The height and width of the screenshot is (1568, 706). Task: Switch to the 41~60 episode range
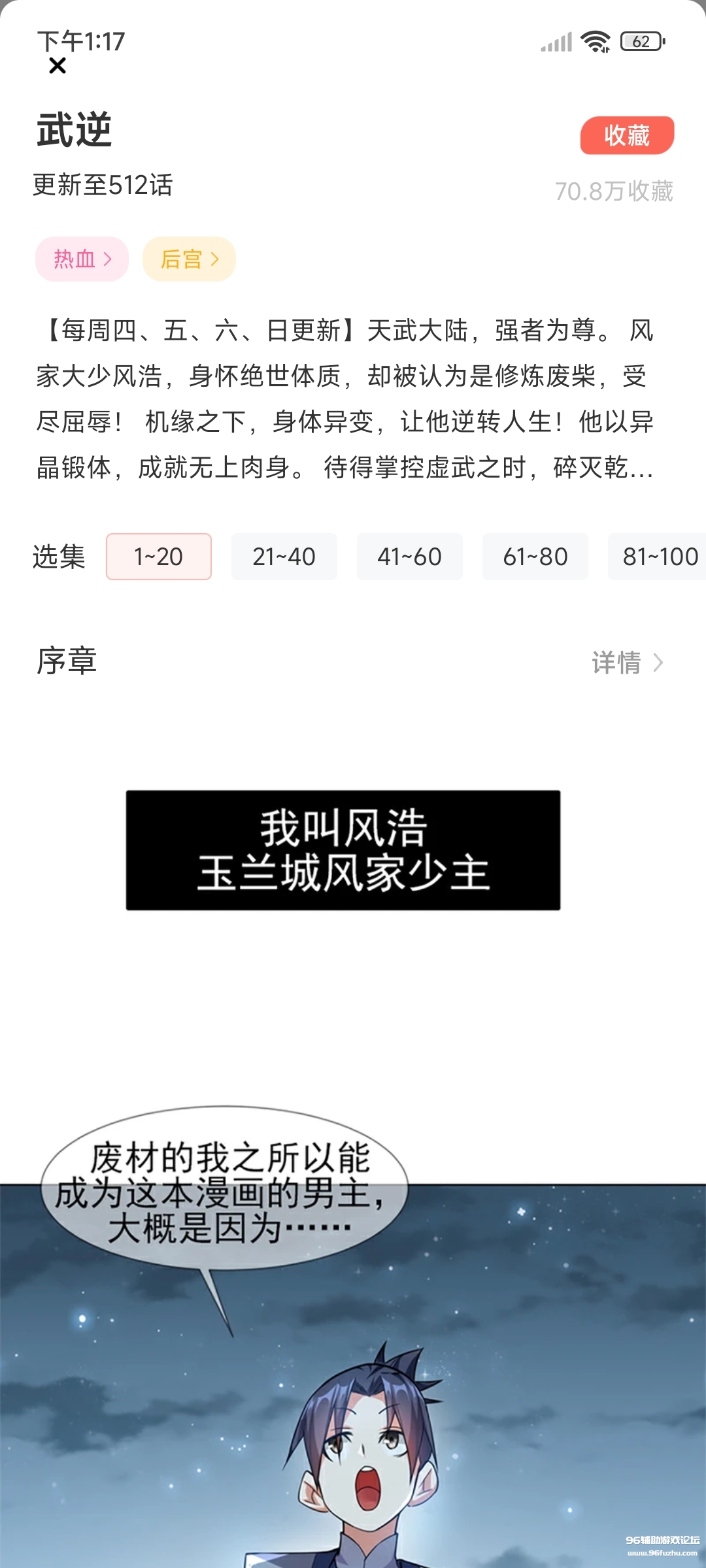click(x=409, y=556)
